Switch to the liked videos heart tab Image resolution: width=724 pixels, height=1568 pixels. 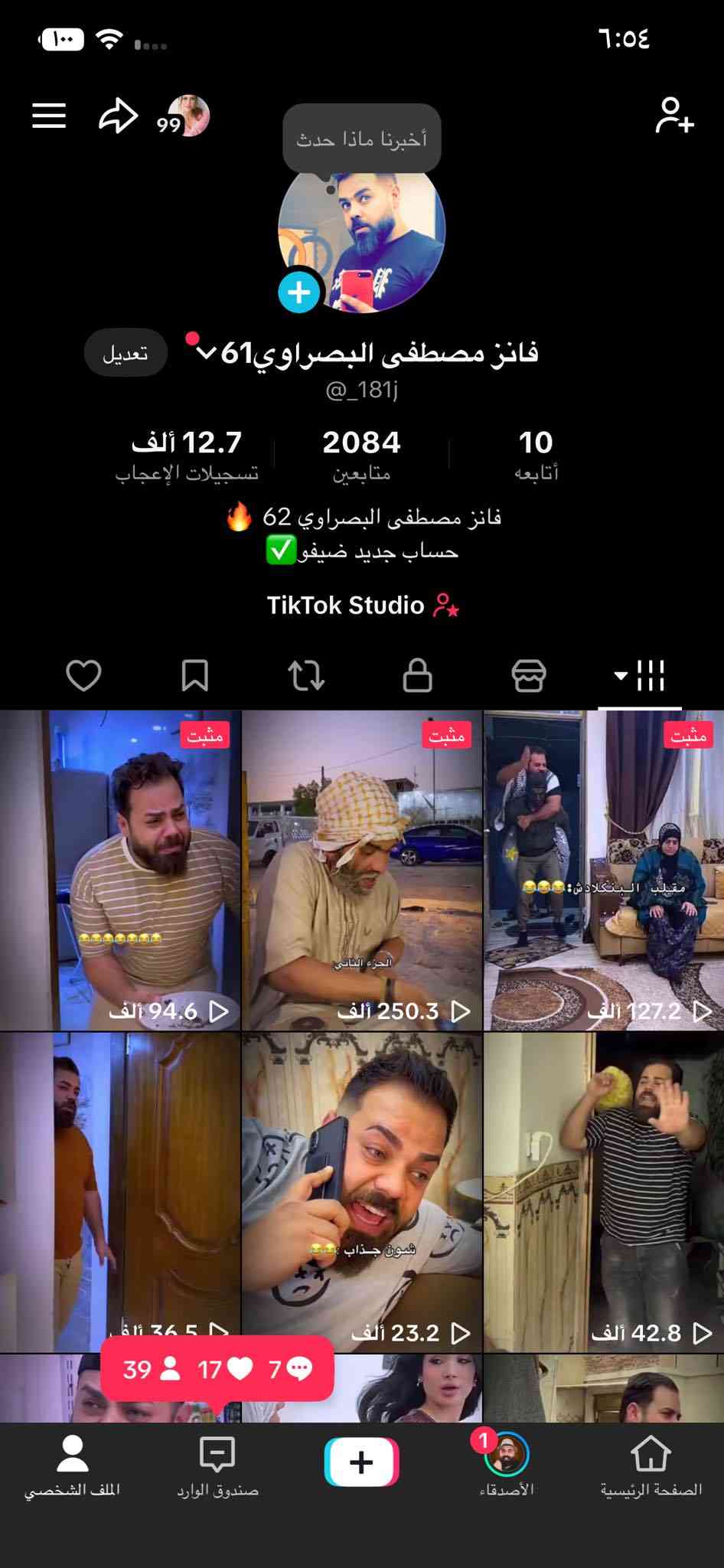[83, 676]
